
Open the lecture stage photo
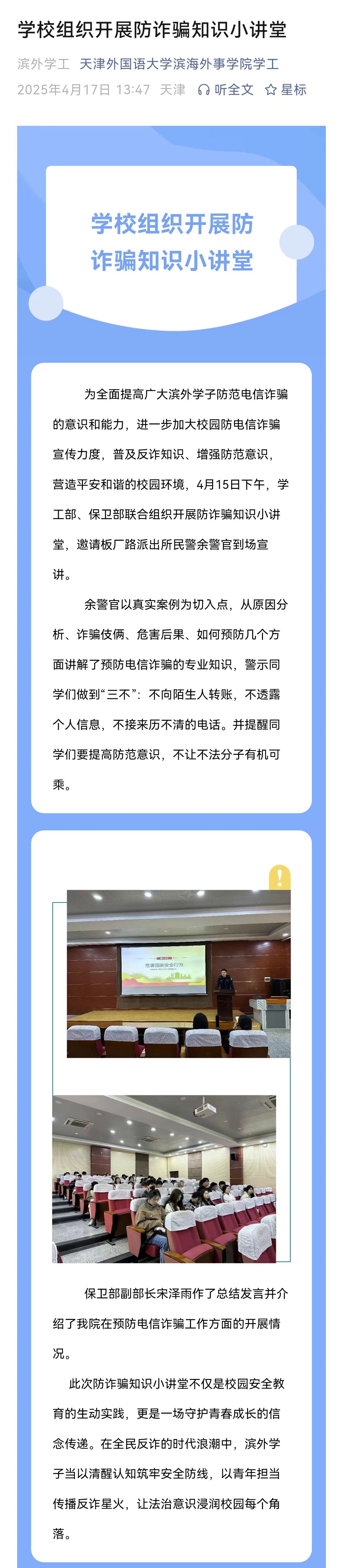178,973
